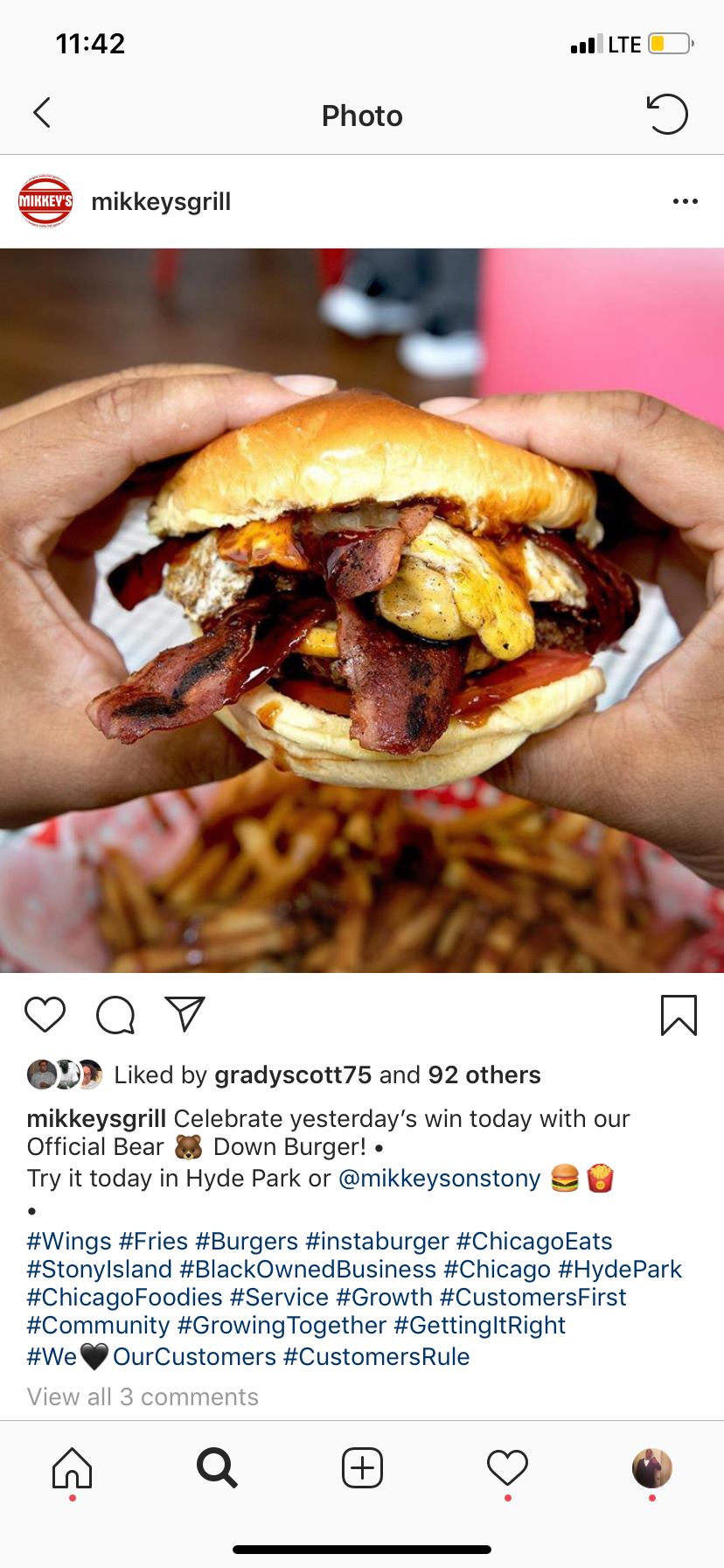Open the mikkeysgrill profile from the post header
This screenshot has height=1568, width=724.
161,201
